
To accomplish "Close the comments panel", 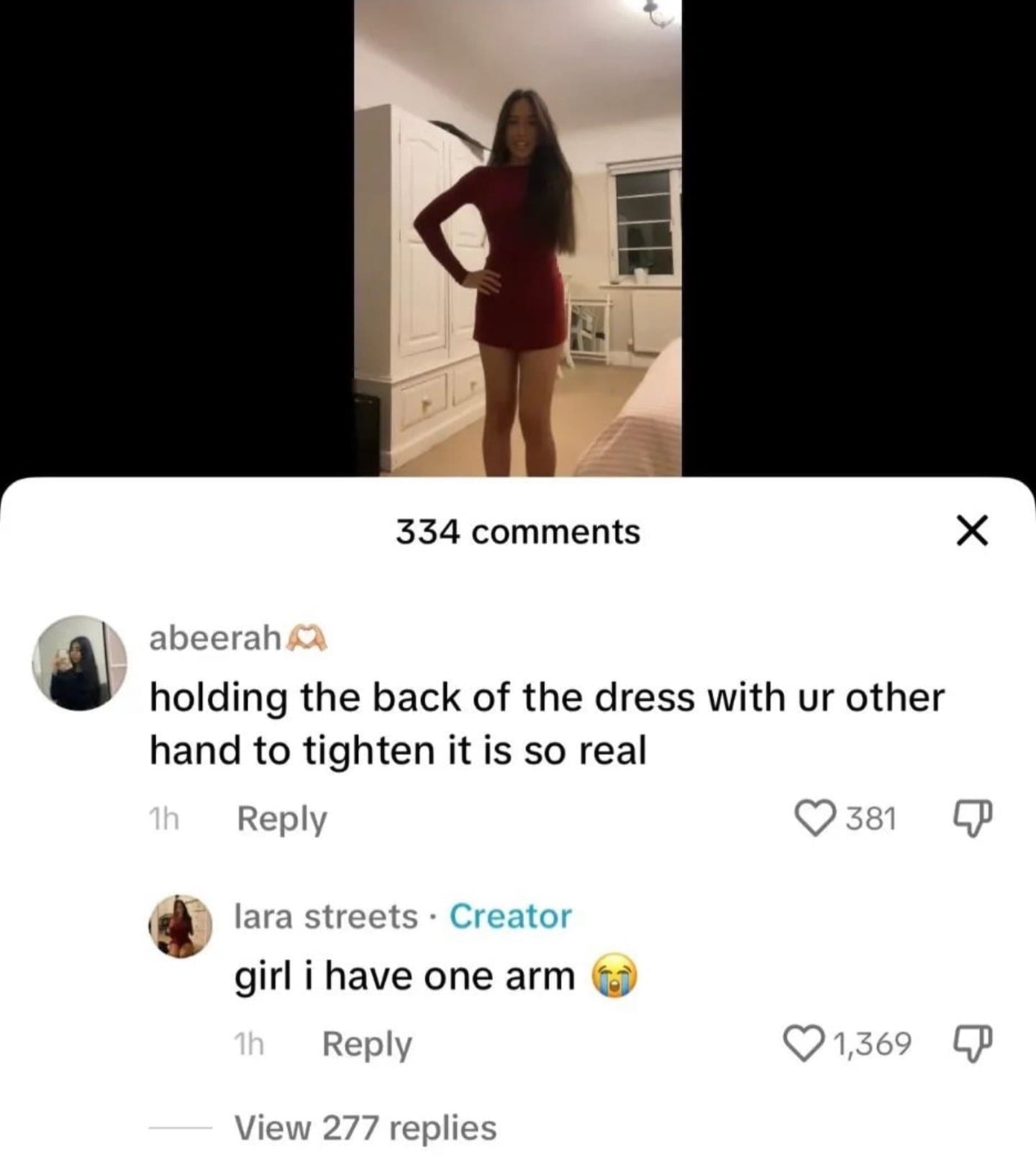I will click(x=972, y=532).
